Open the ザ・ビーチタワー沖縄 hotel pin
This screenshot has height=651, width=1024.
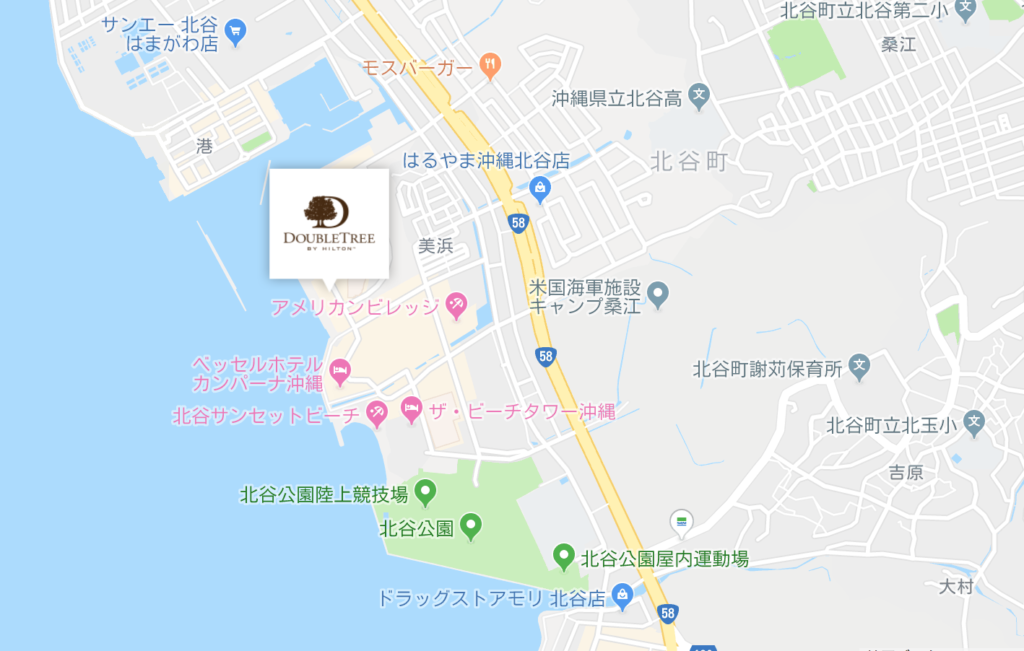(410, 408)
